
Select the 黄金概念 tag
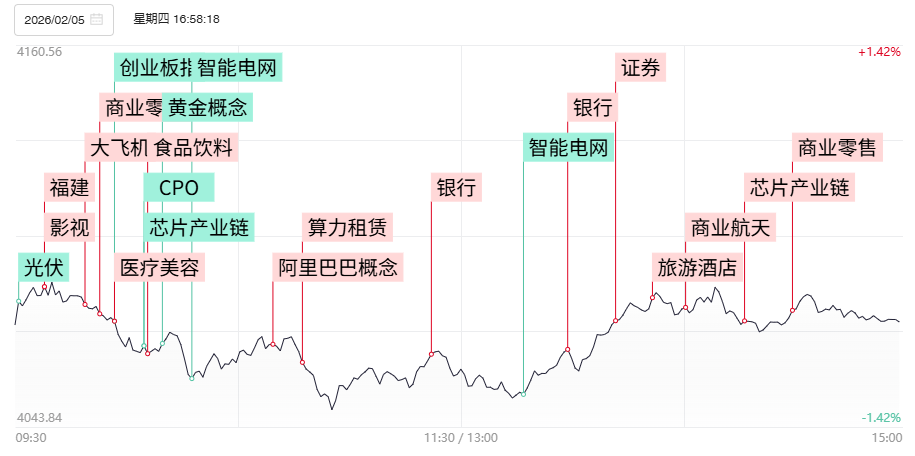point(207,107)
